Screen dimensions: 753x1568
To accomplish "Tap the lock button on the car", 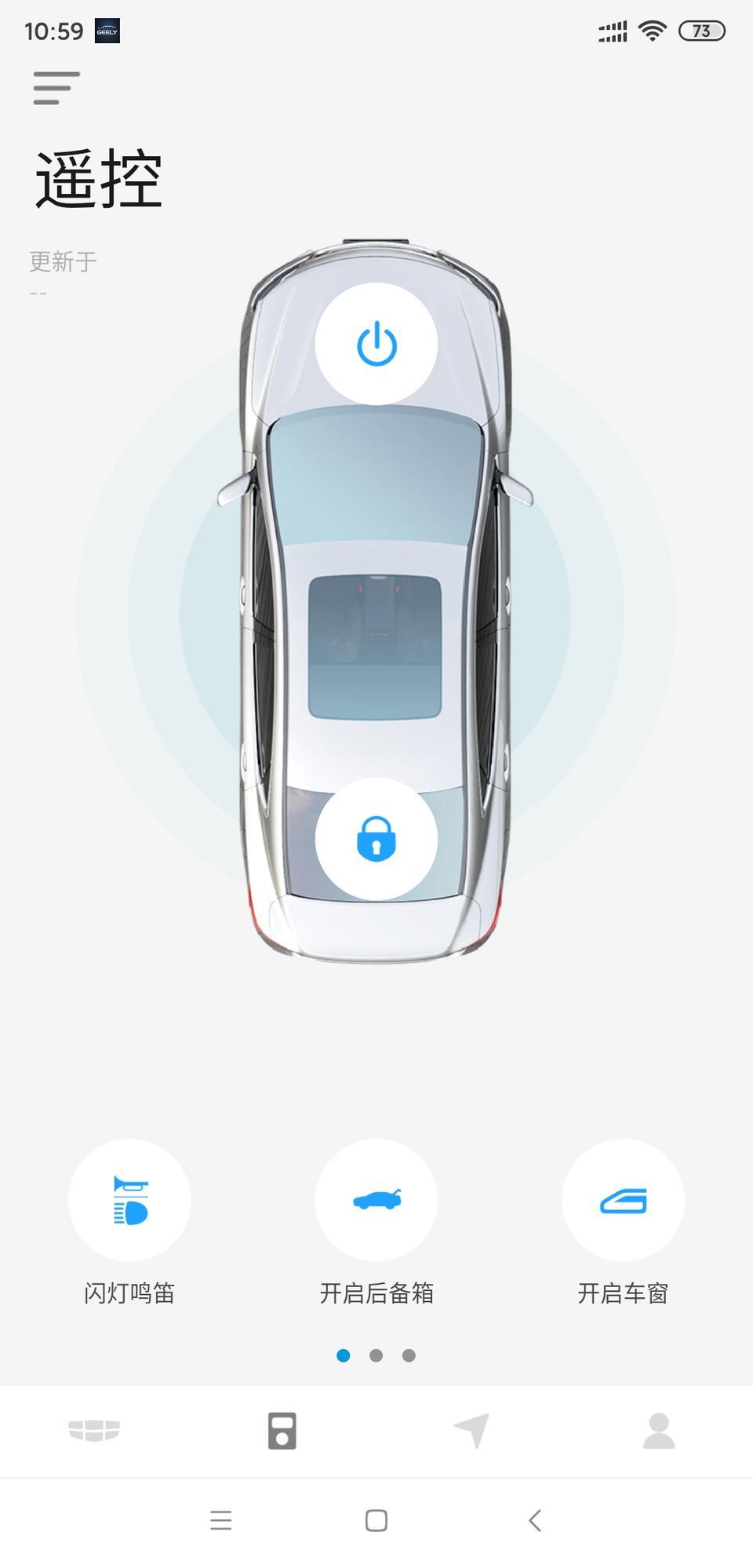I will (x=376, y=838).
